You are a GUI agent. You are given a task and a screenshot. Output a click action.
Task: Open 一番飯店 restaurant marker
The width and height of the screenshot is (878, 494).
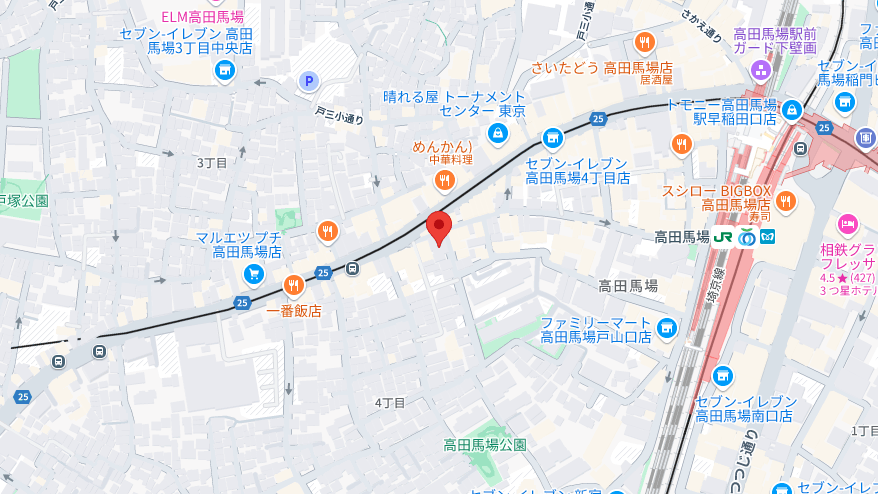click(x=293, y=285)
